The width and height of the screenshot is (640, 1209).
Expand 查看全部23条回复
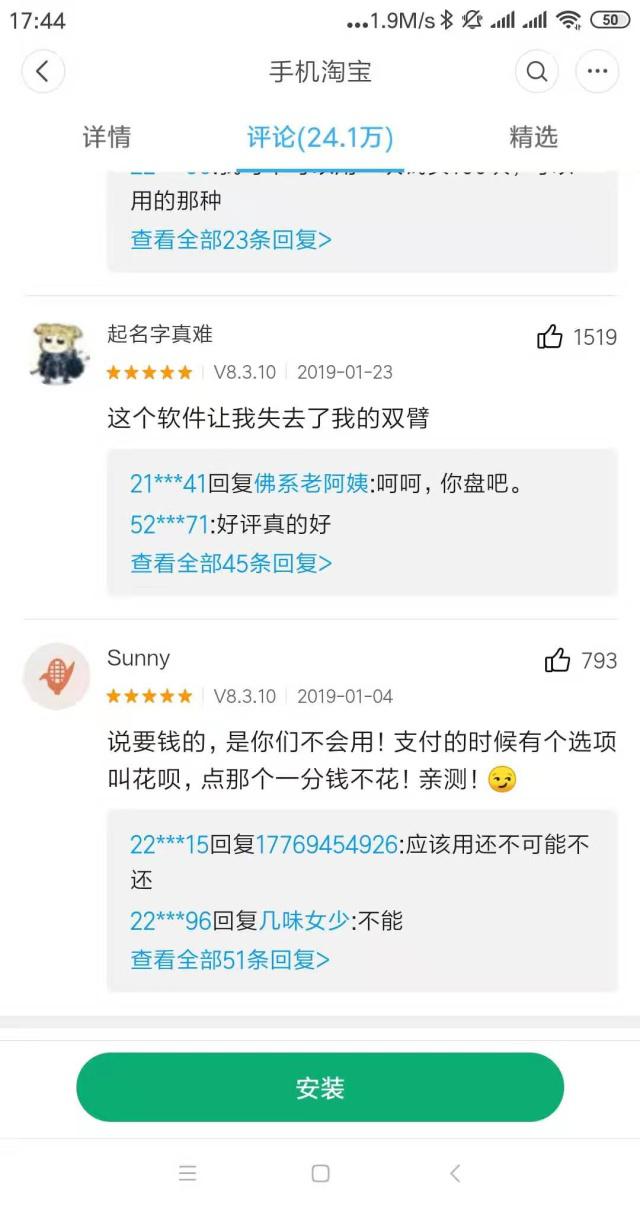pos(231,240)
